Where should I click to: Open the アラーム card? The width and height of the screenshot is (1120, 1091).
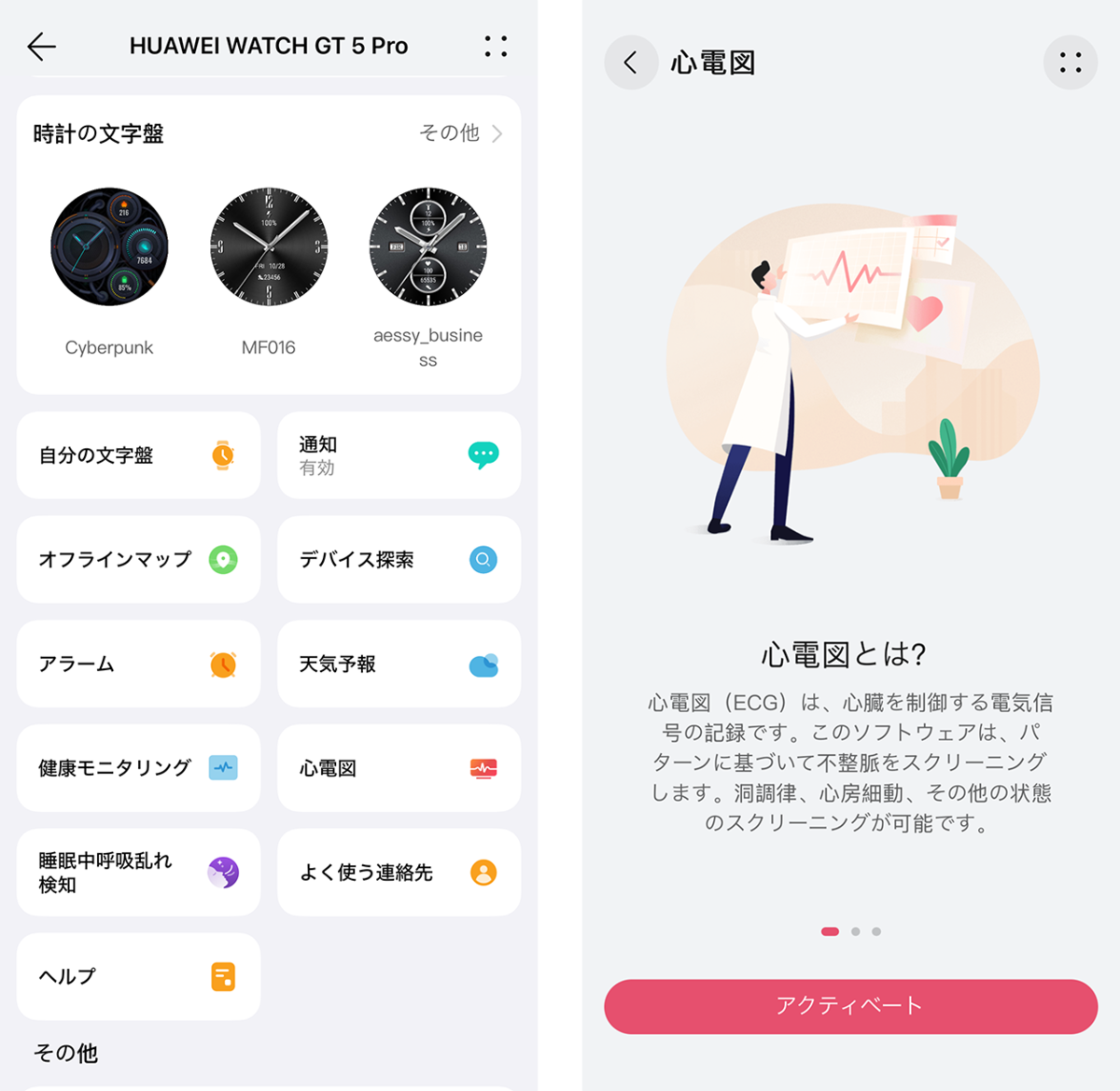[138, 664]
